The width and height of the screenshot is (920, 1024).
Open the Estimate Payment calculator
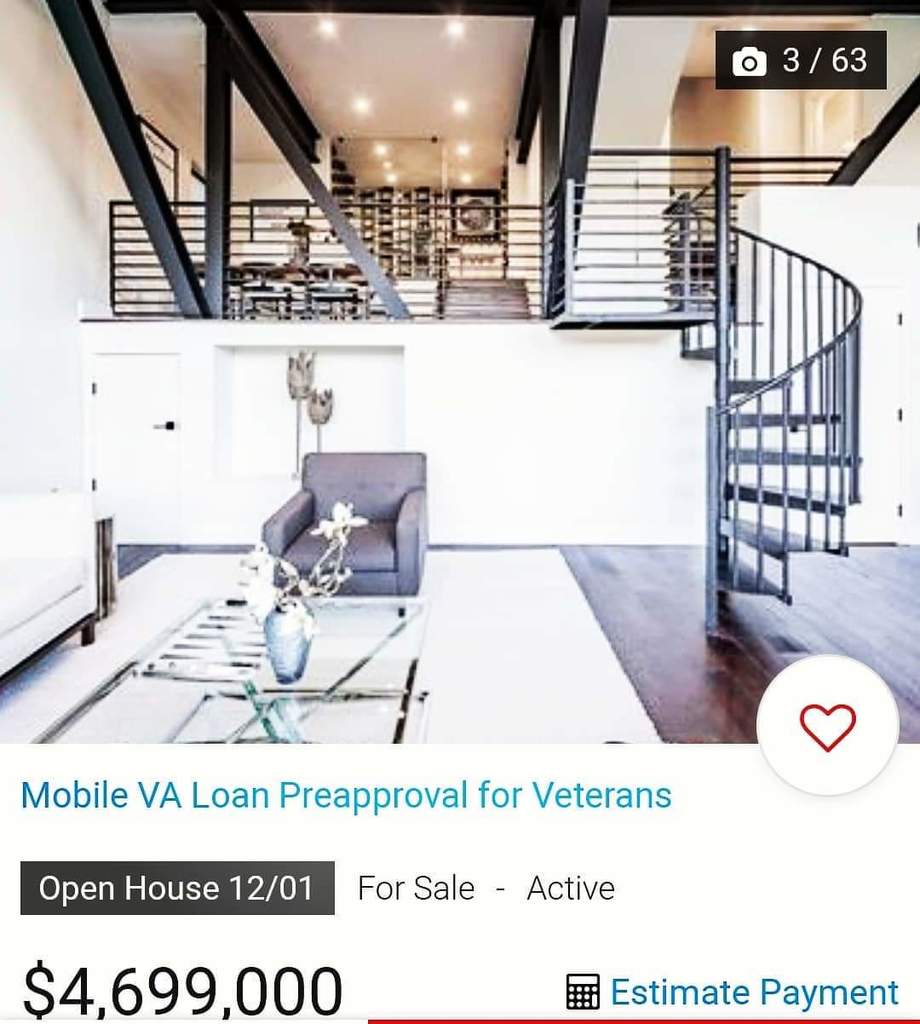[x=733, y=992]
